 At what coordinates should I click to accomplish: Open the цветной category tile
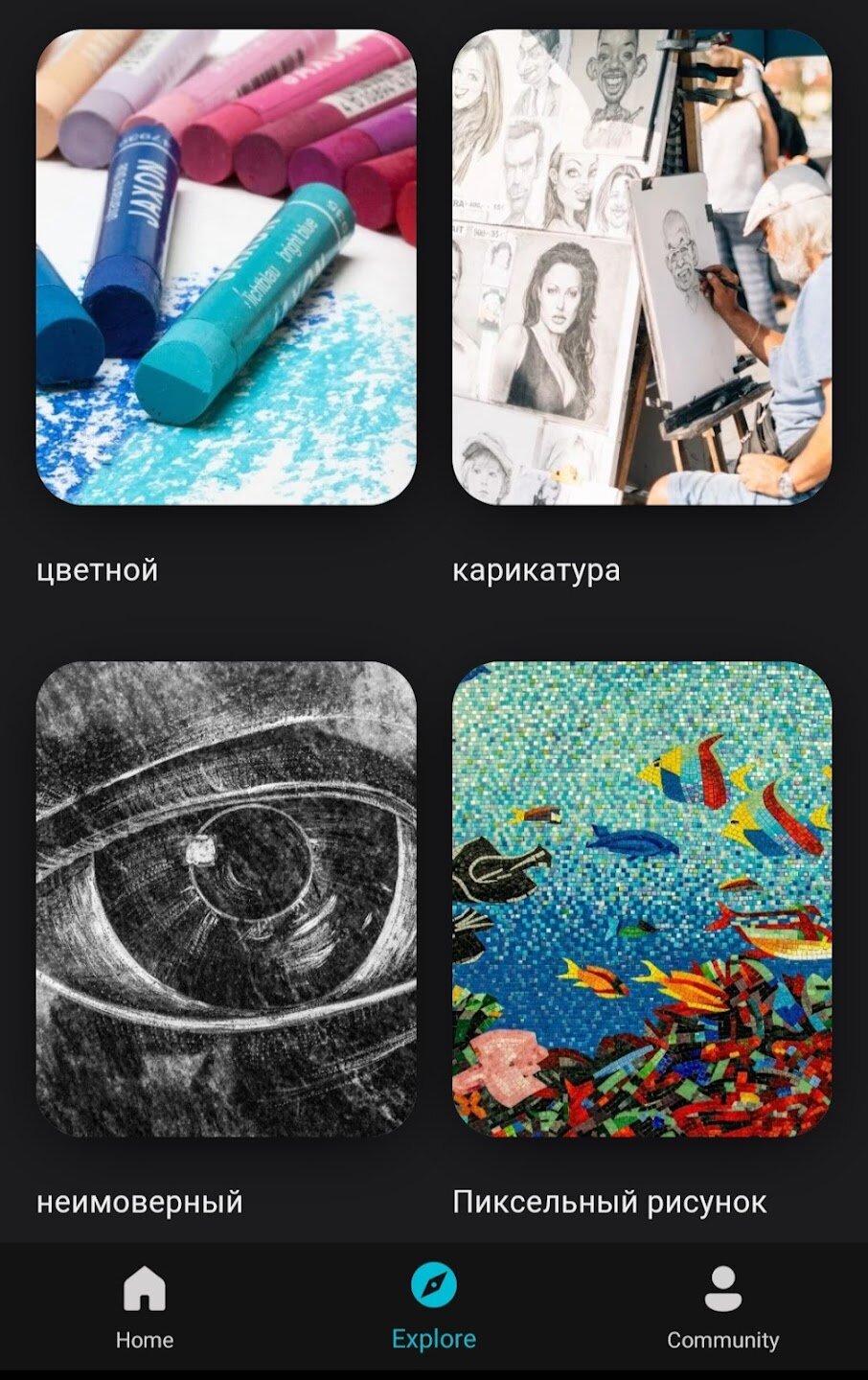[x=226, y=267]
